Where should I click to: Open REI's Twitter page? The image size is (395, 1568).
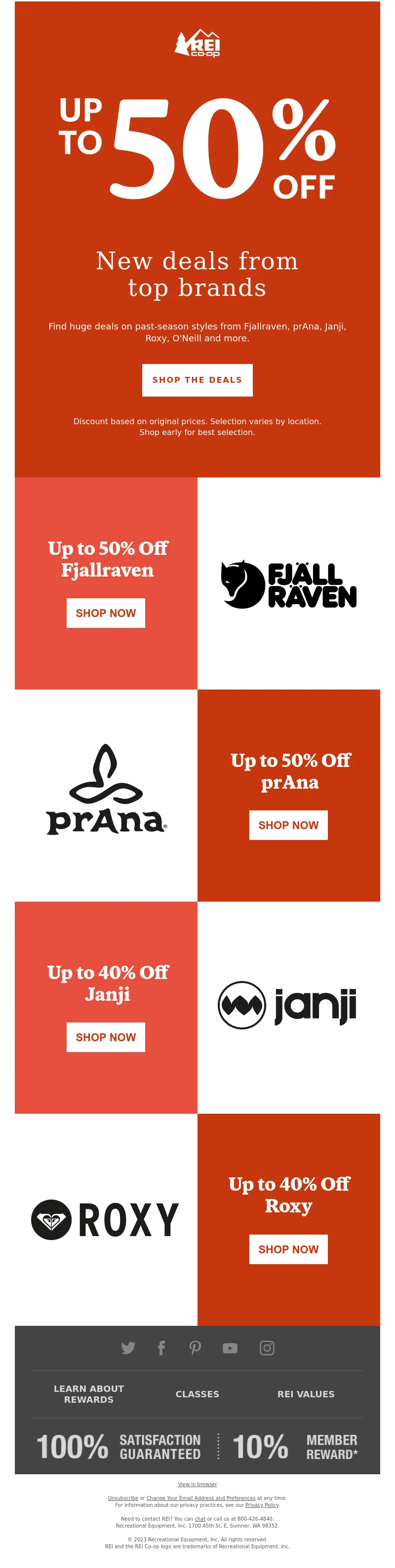point(128,1348)
